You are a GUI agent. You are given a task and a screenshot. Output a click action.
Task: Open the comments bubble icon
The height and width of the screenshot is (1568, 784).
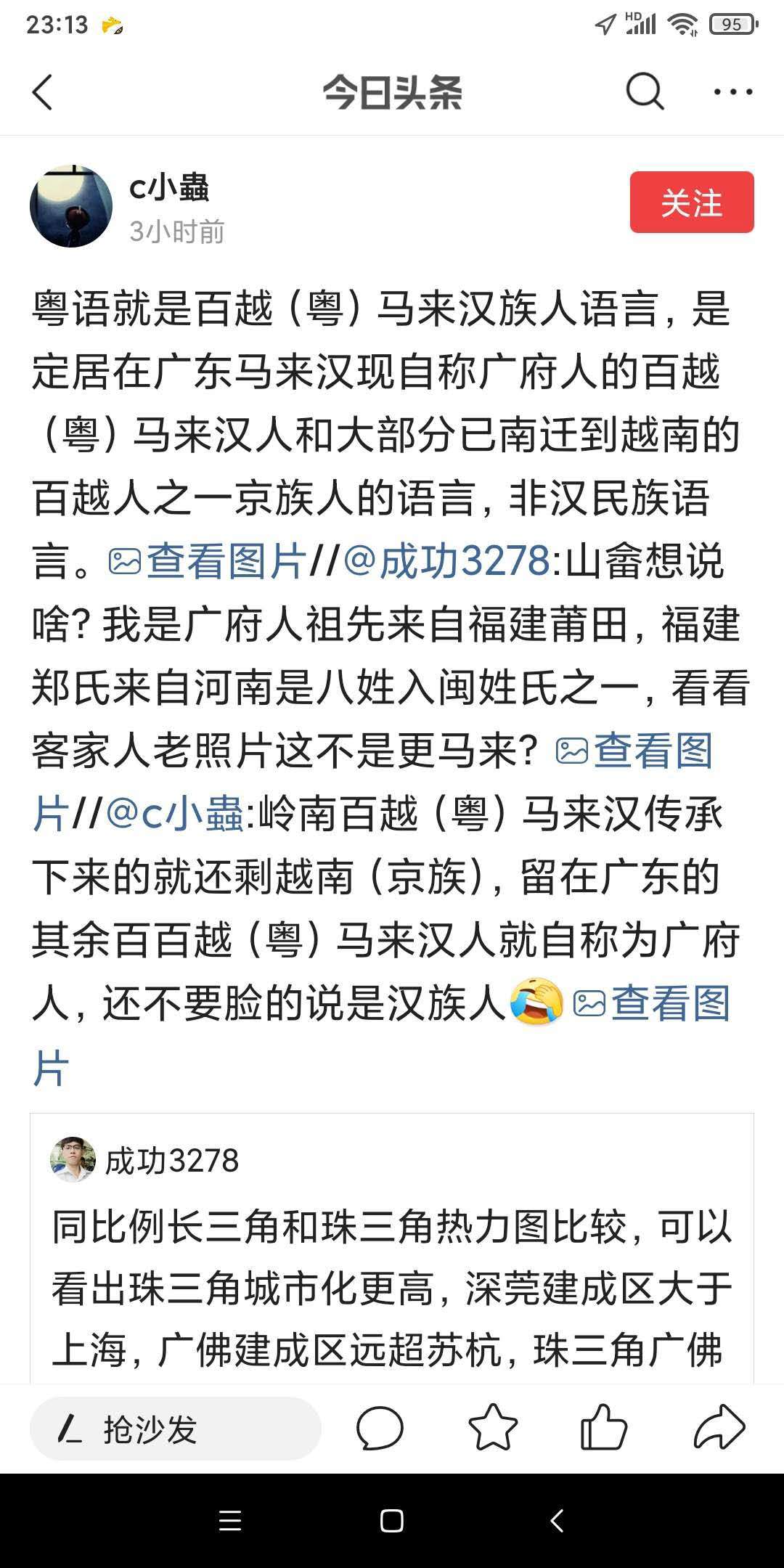[380, 1429]
